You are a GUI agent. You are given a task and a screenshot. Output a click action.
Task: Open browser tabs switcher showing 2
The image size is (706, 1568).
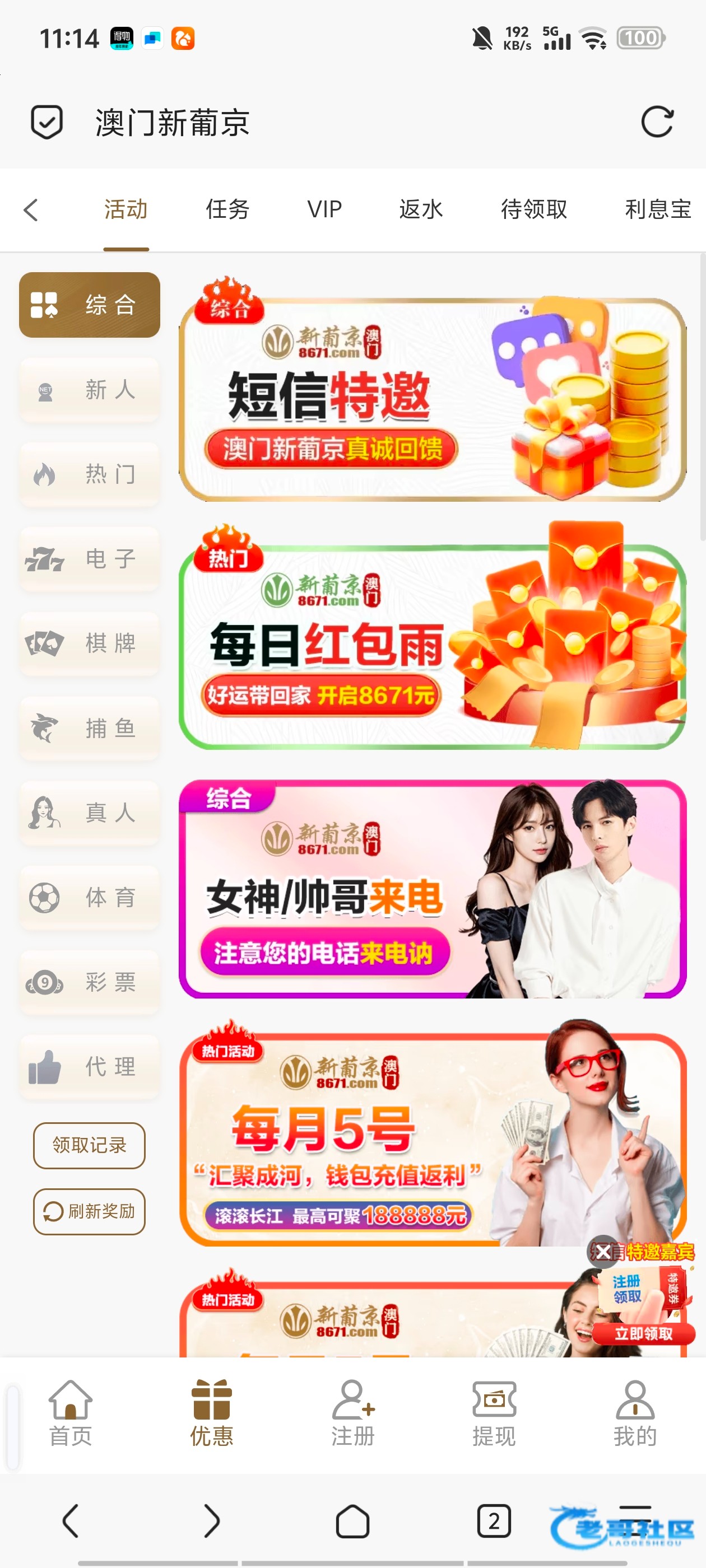[494, 1521]
